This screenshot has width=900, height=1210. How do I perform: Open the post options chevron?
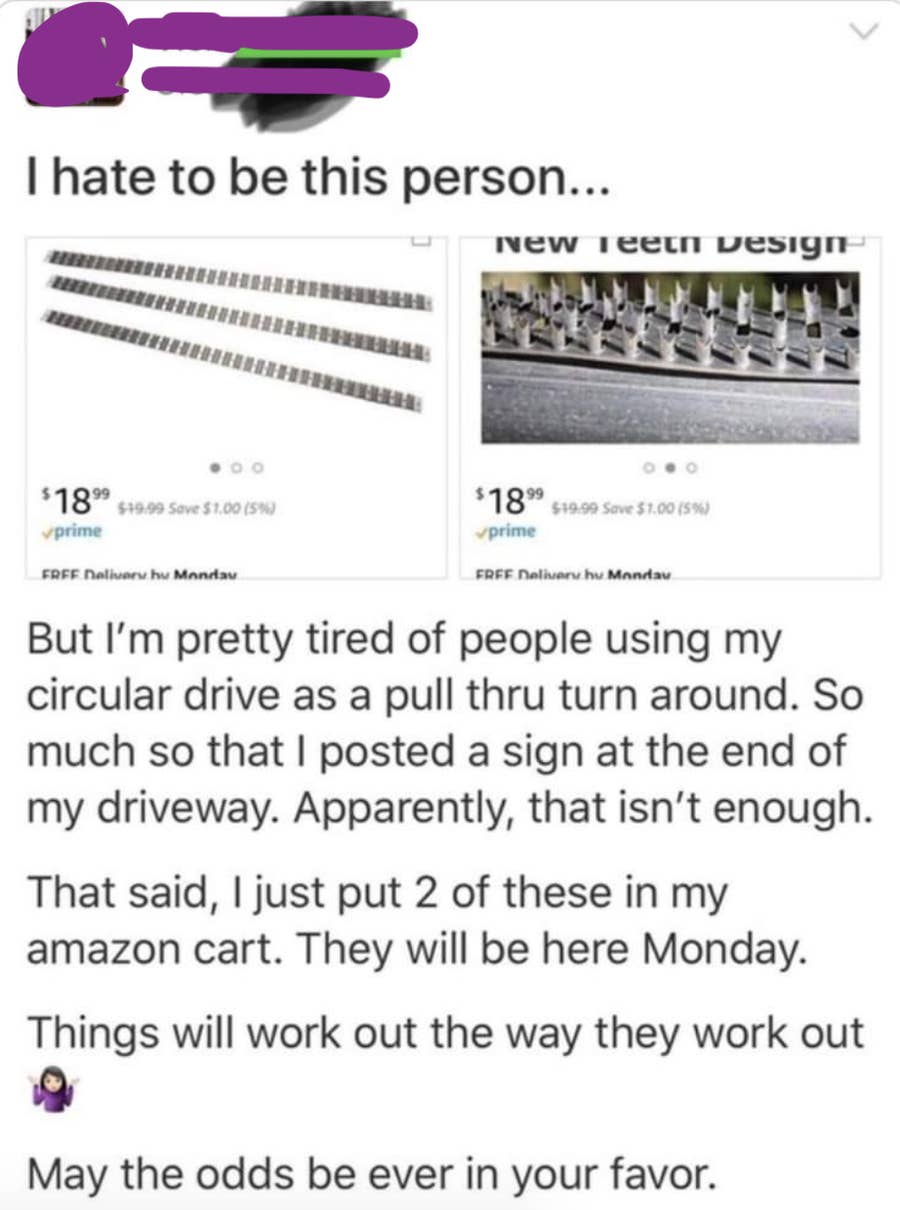tap(860, 33)
